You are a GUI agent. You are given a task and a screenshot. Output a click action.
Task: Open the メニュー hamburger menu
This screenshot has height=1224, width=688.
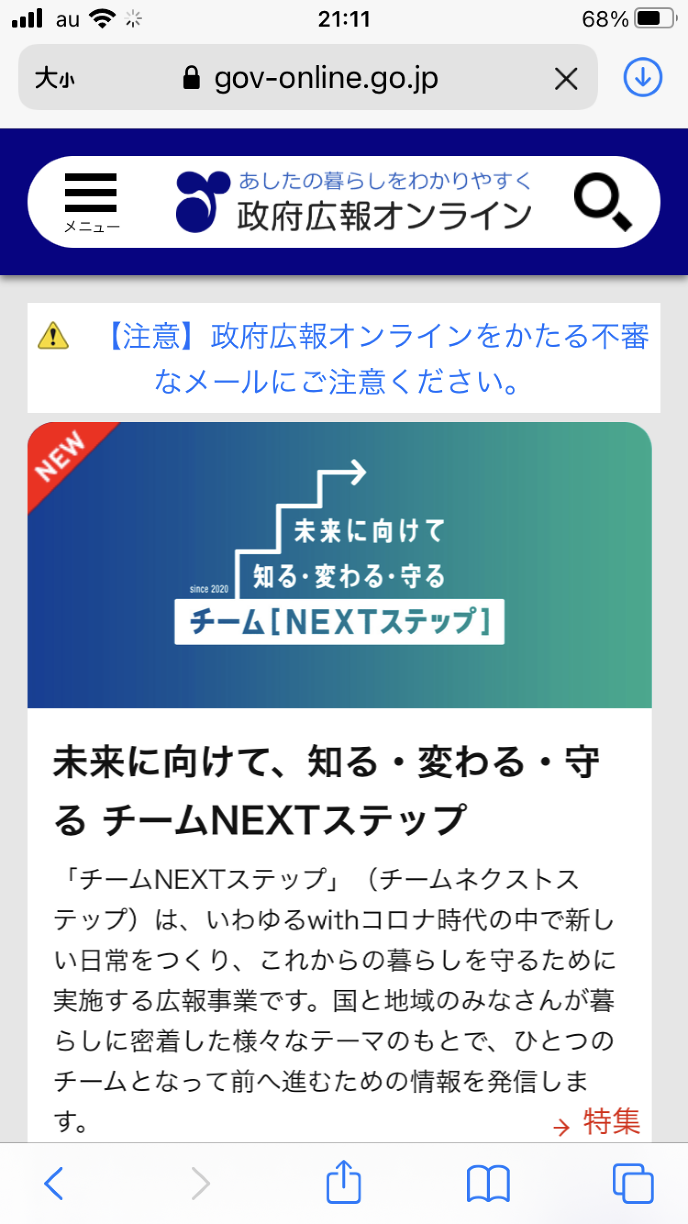pyautogui.click(x=91, y=201)
